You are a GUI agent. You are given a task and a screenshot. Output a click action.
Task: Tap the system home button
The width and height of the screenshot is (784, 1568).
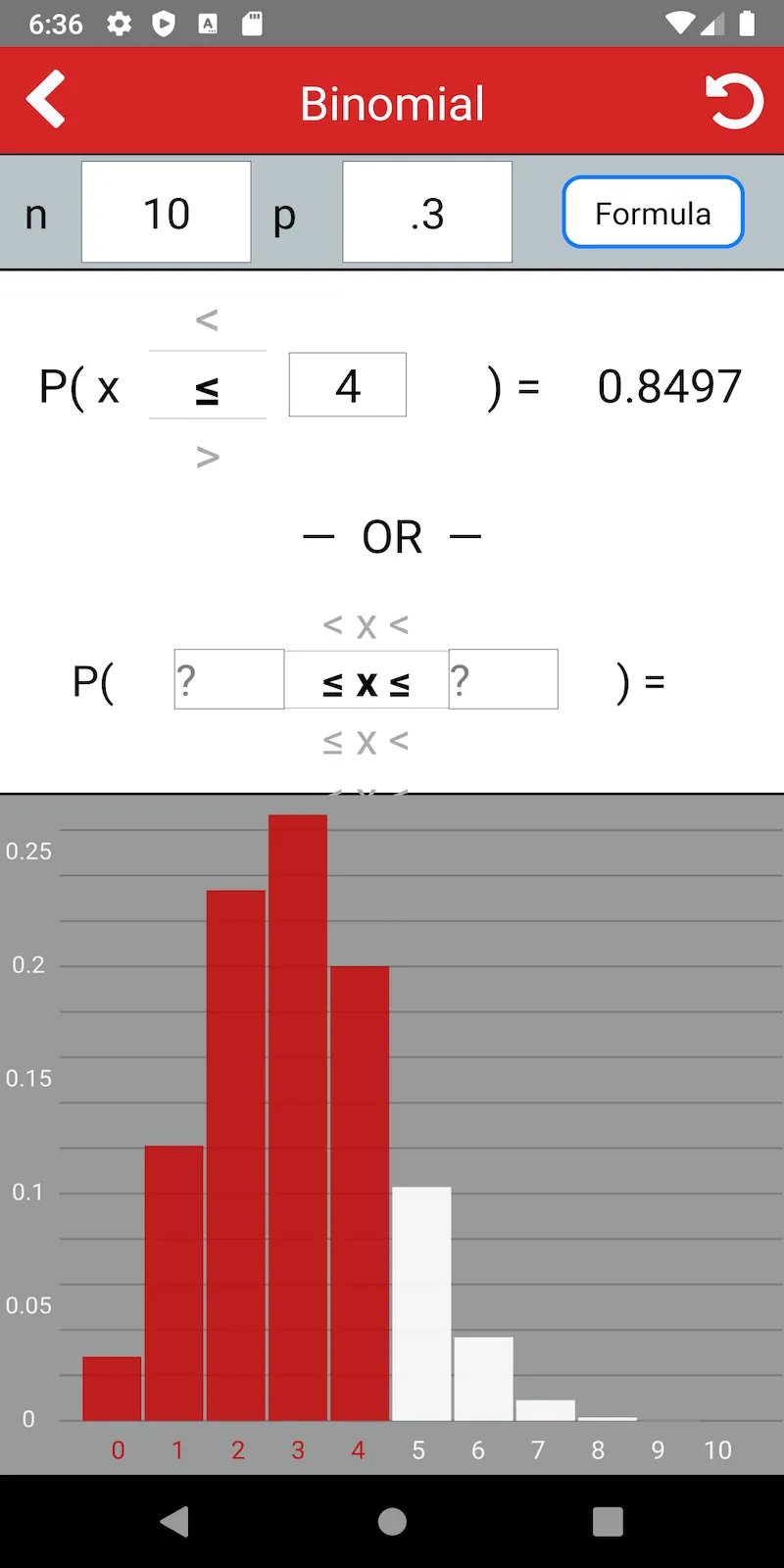(x=392, y=1521)
